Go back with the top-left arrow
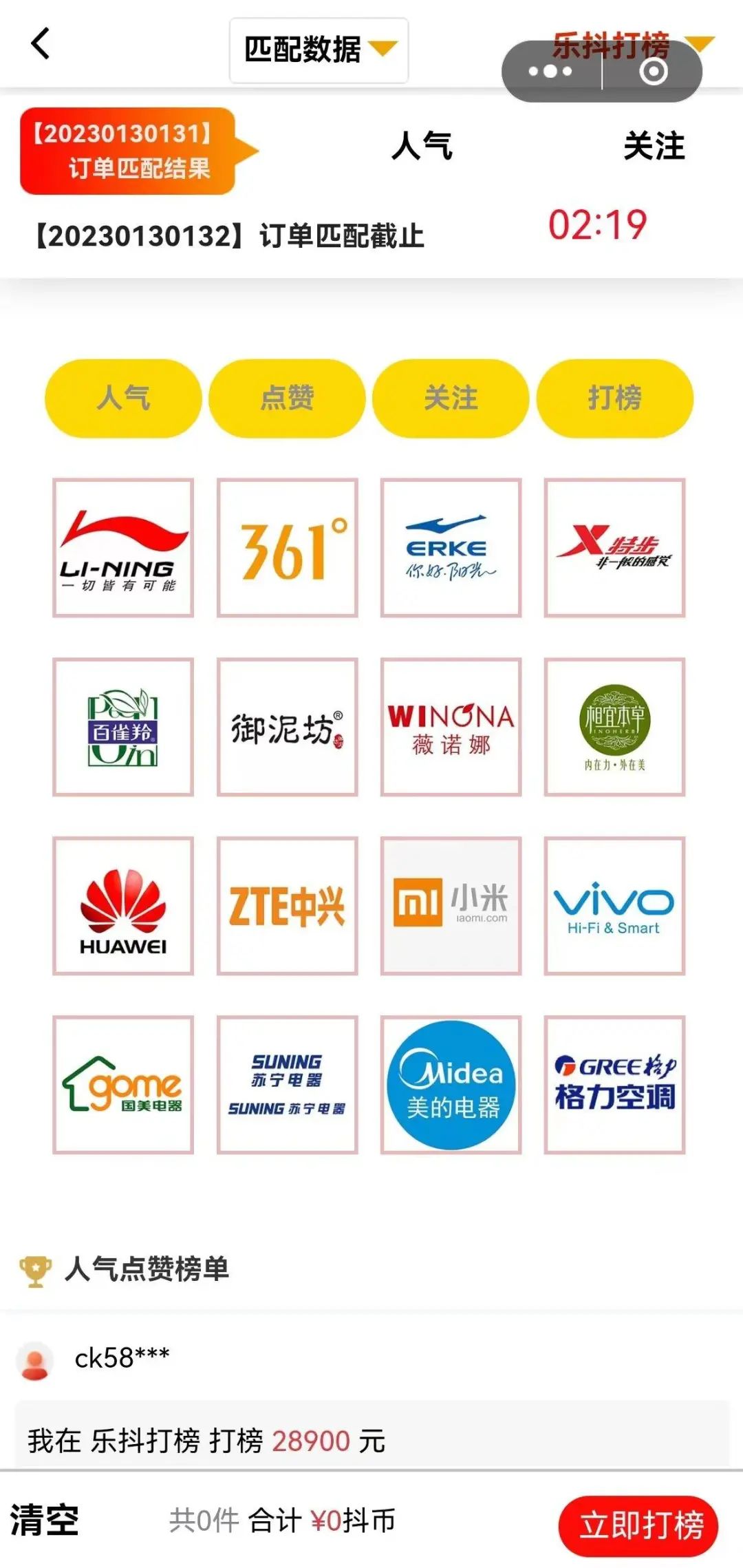743x1568 pixels. [x=41, y=44]
